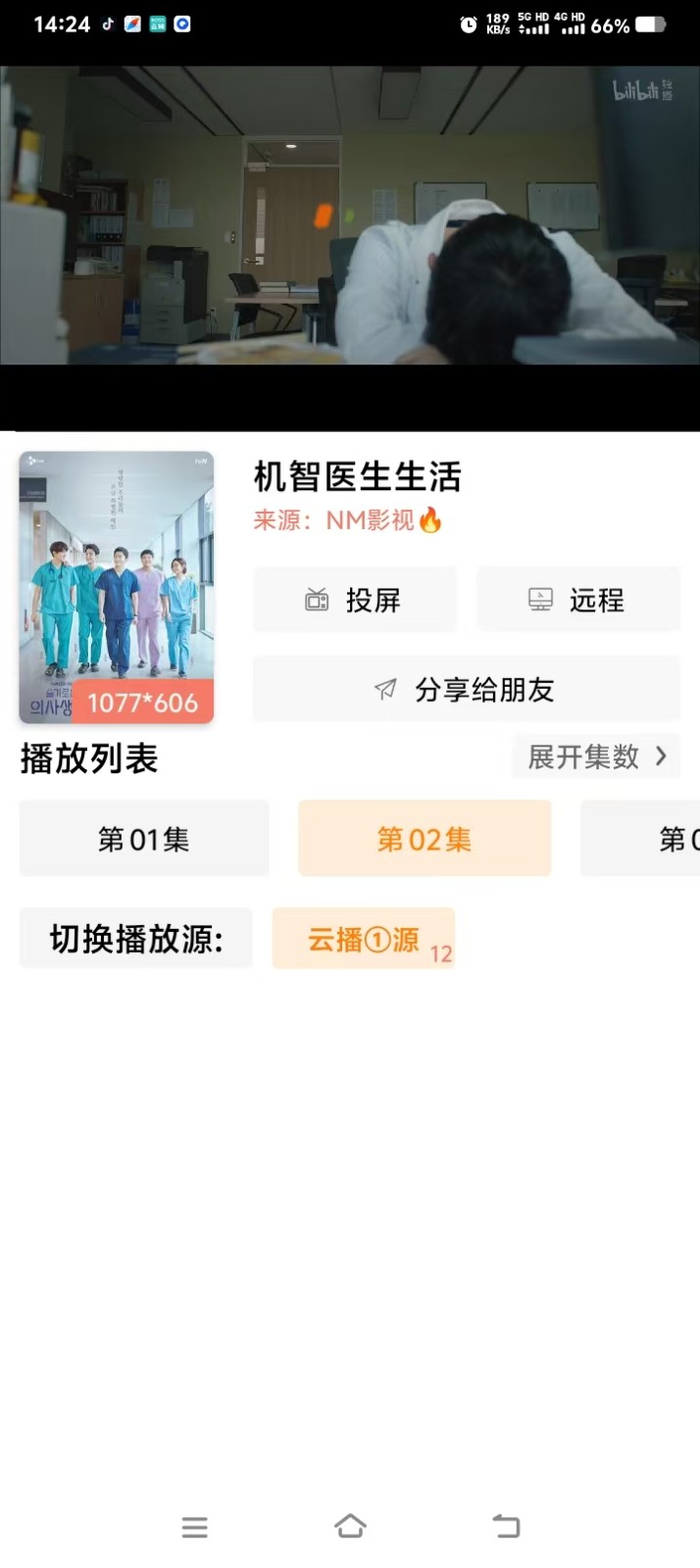Open the 机智医生生活 poster thumbnail
Screen dimensions: 700x1568
pos(117,588)
